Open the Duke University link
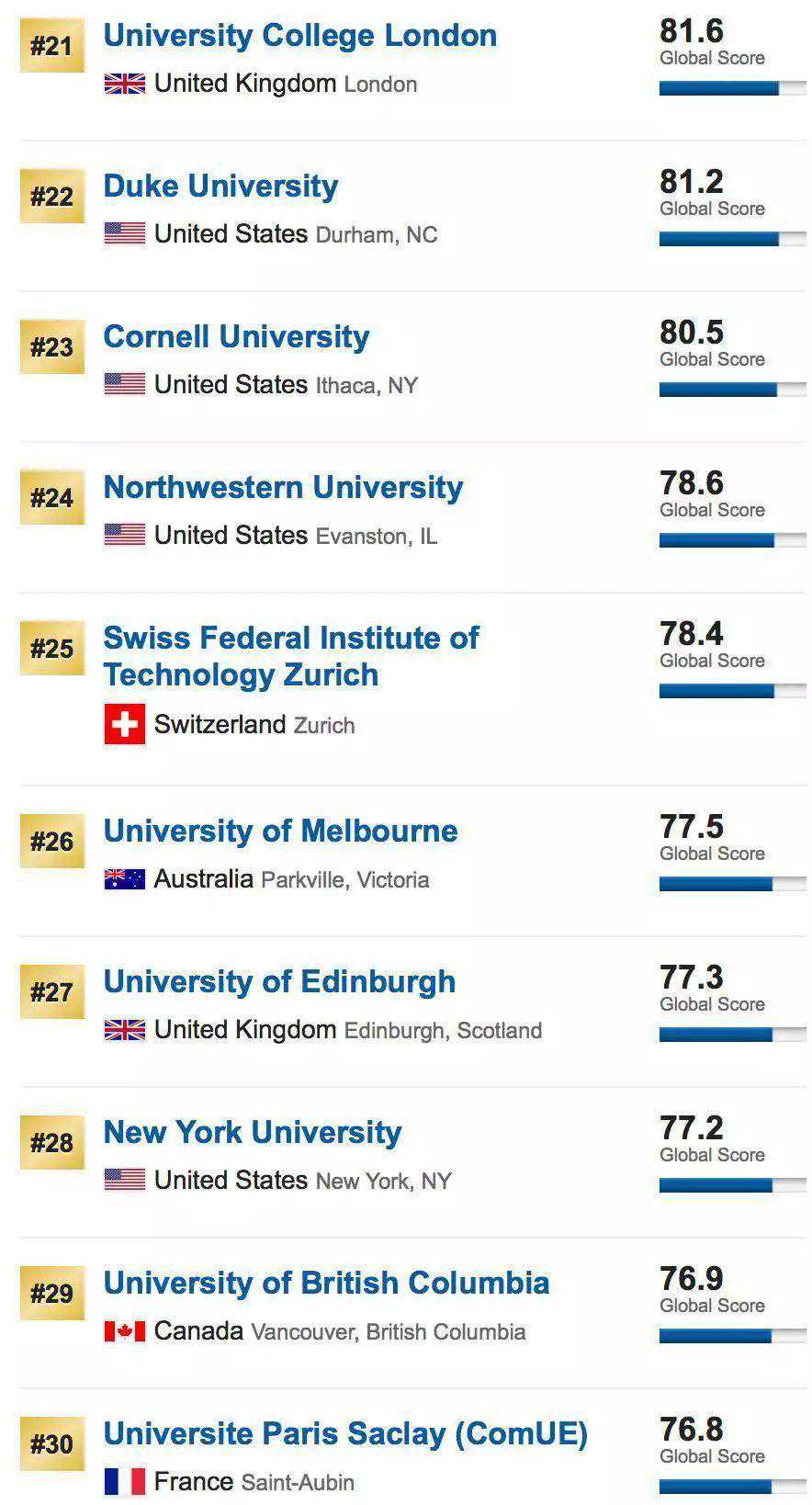This screenshot has width=812, height=1505. click(220, 187)
